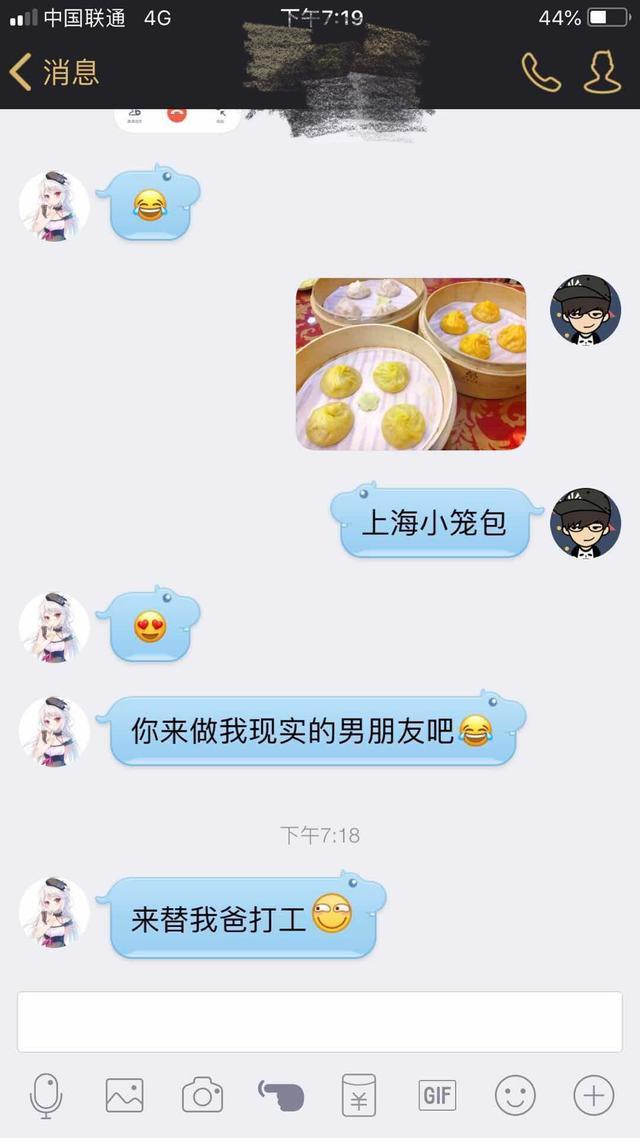Tap the anime girl avatar beside 来替我爸打工
The width and height of the screenshot is (640, 1138).
(x=54, y=912)
